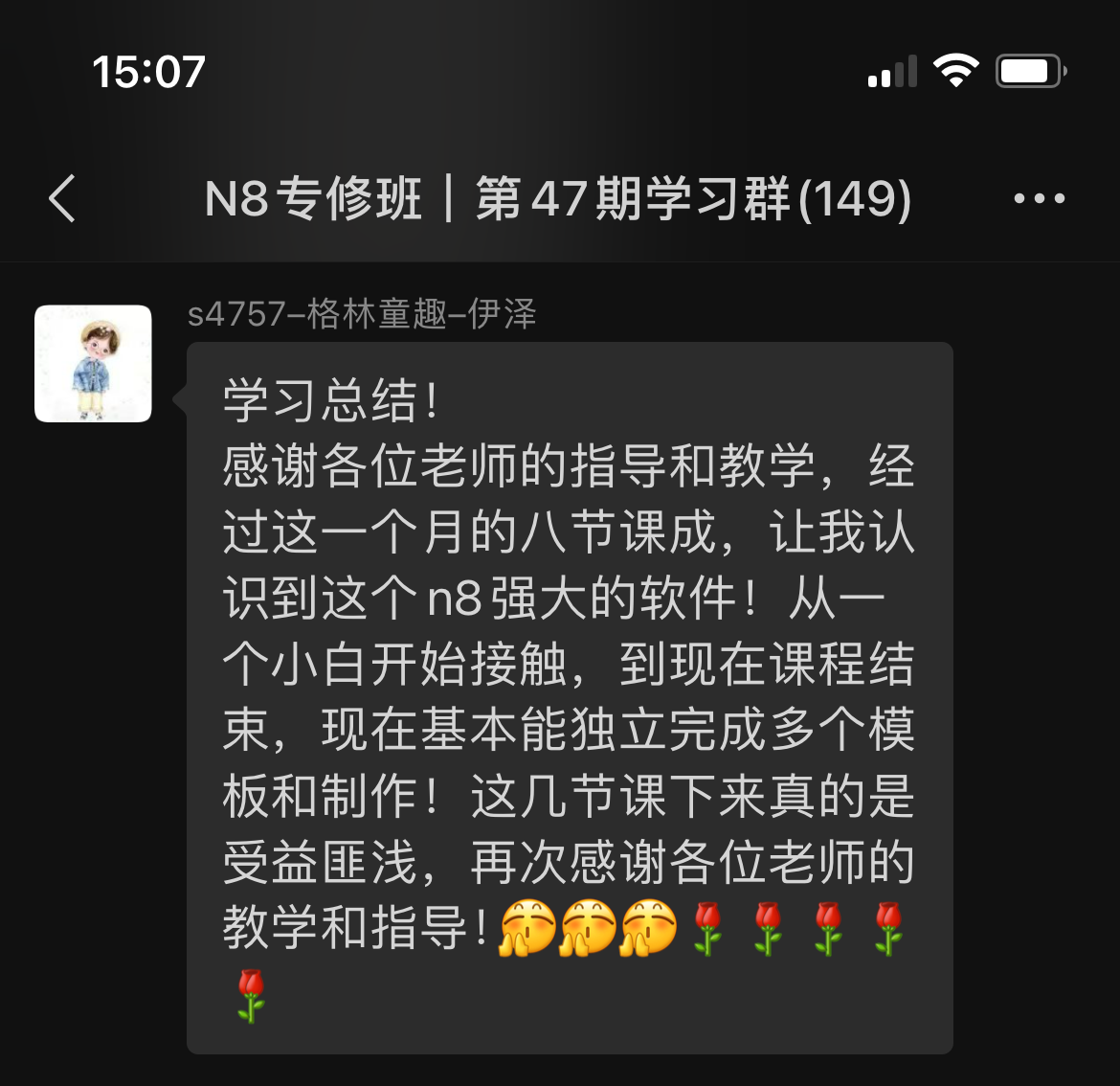Open the group chat options menu

[1039, 199]
